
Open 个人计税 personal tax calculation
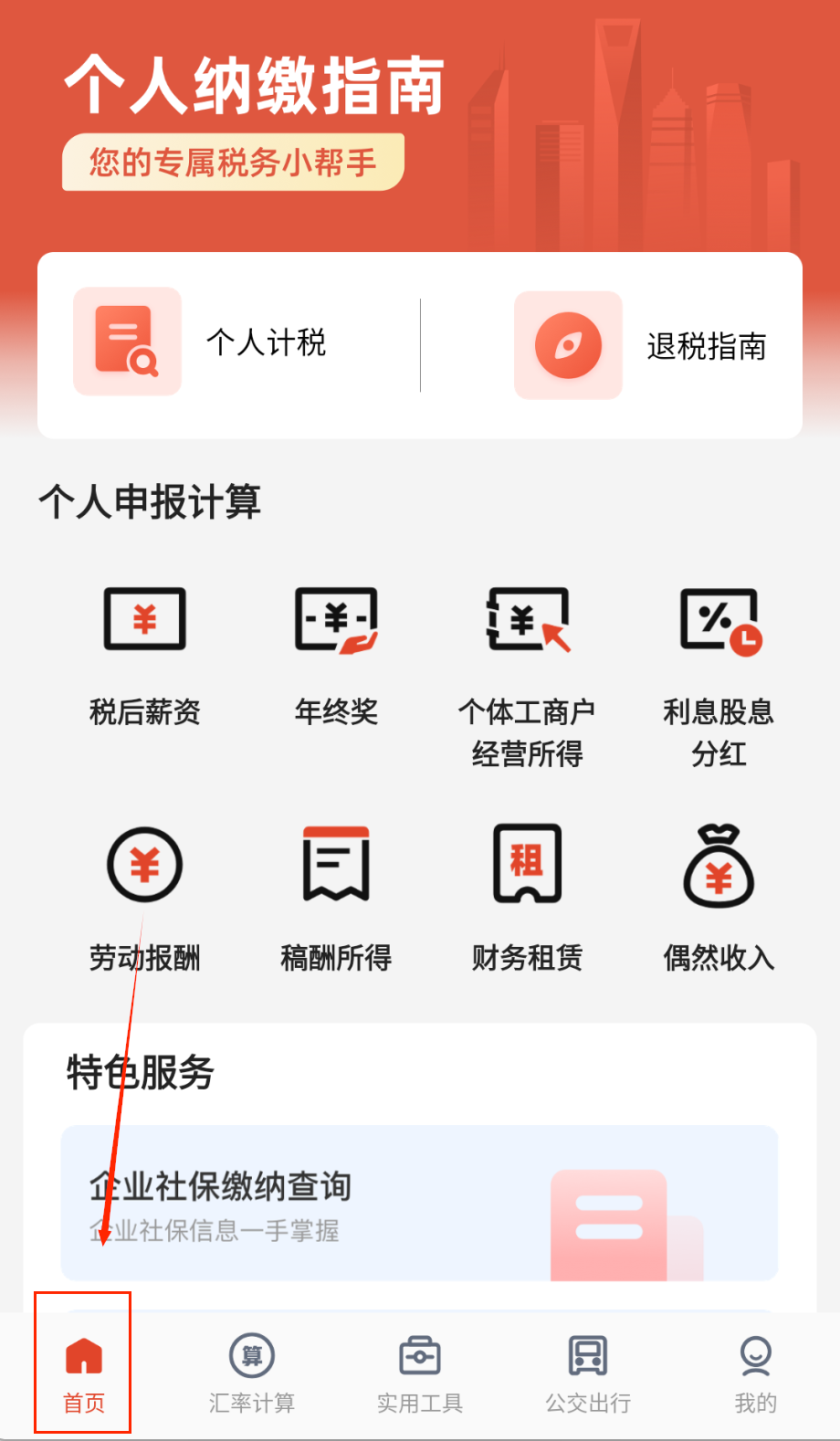pyautogui.click(x=201, y=343)
